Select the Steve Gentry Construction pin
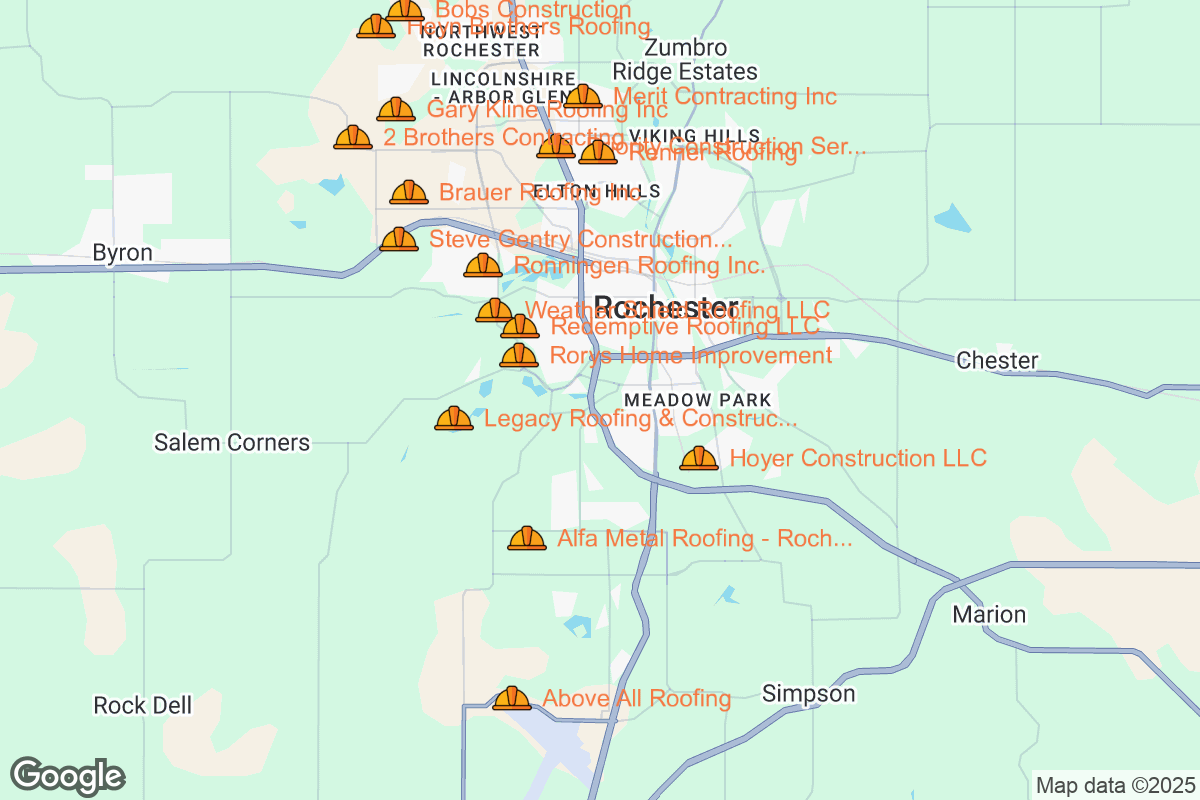 399,240
